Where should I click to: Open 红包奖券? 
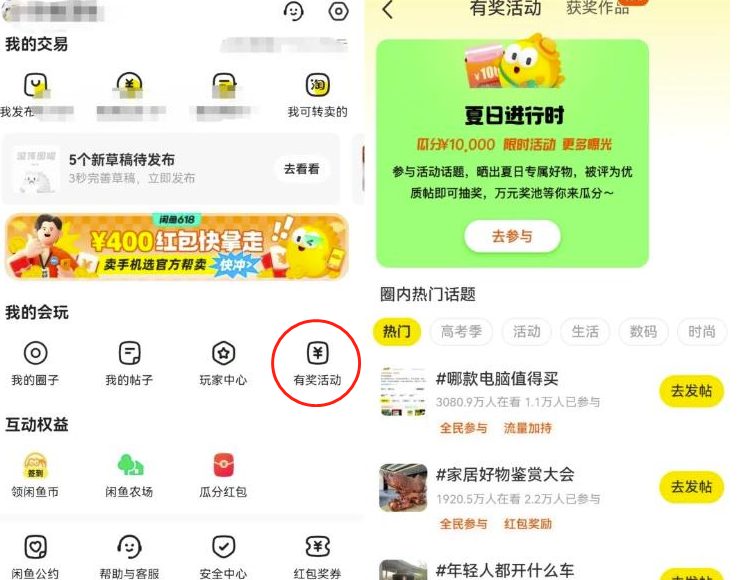(x=317, y=556)
